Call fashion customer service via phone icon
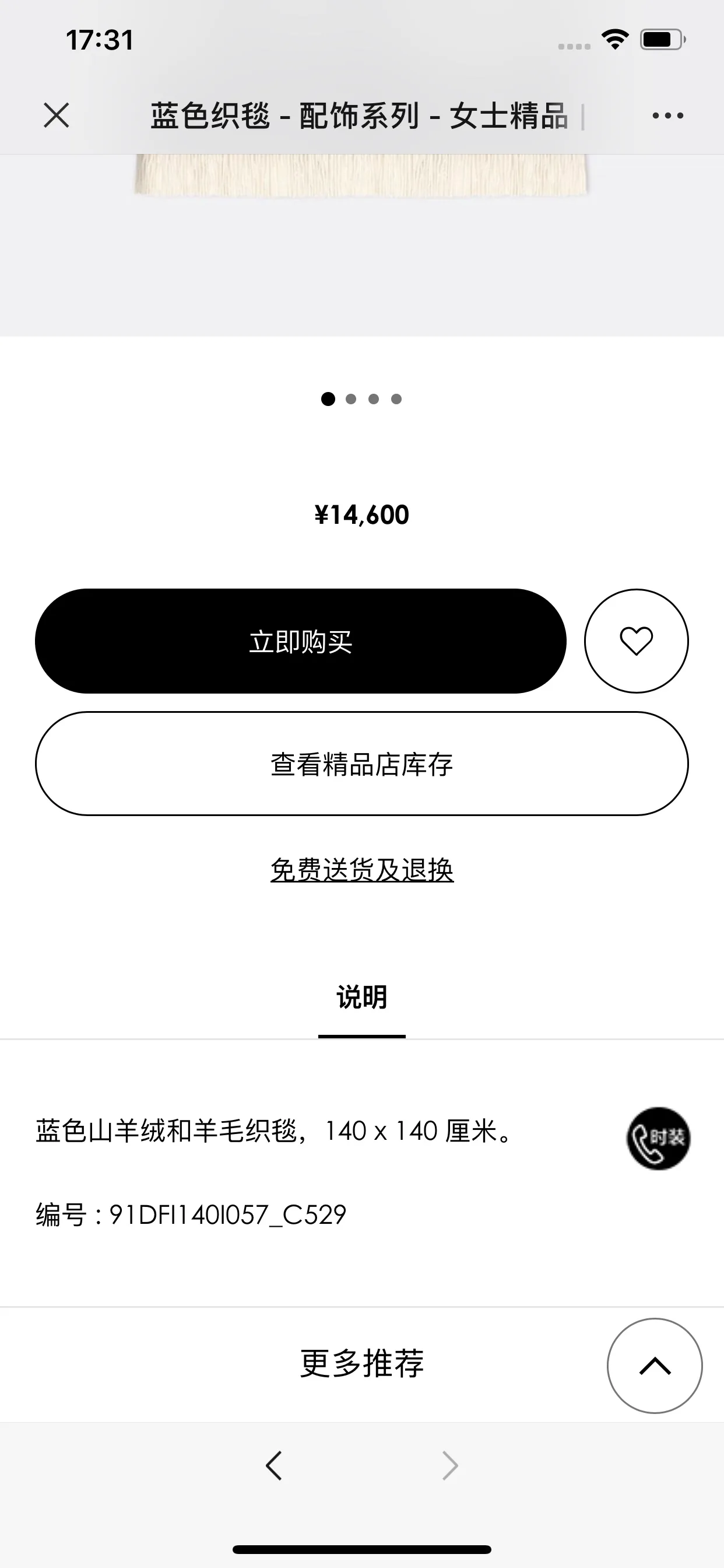724x1568 pixels. click(x=658, y=1138)
